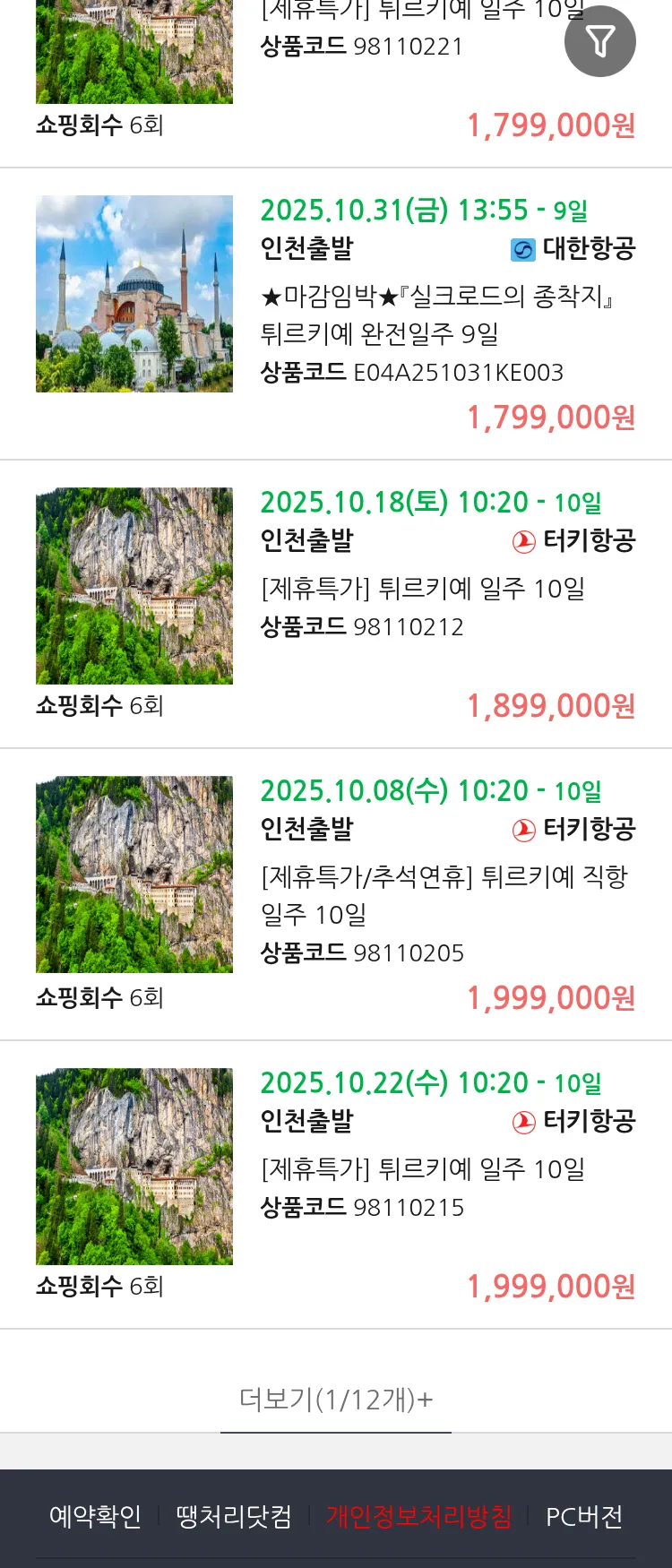
Task: Load more products with 더보기
Action: click(x=336, y=1399)
